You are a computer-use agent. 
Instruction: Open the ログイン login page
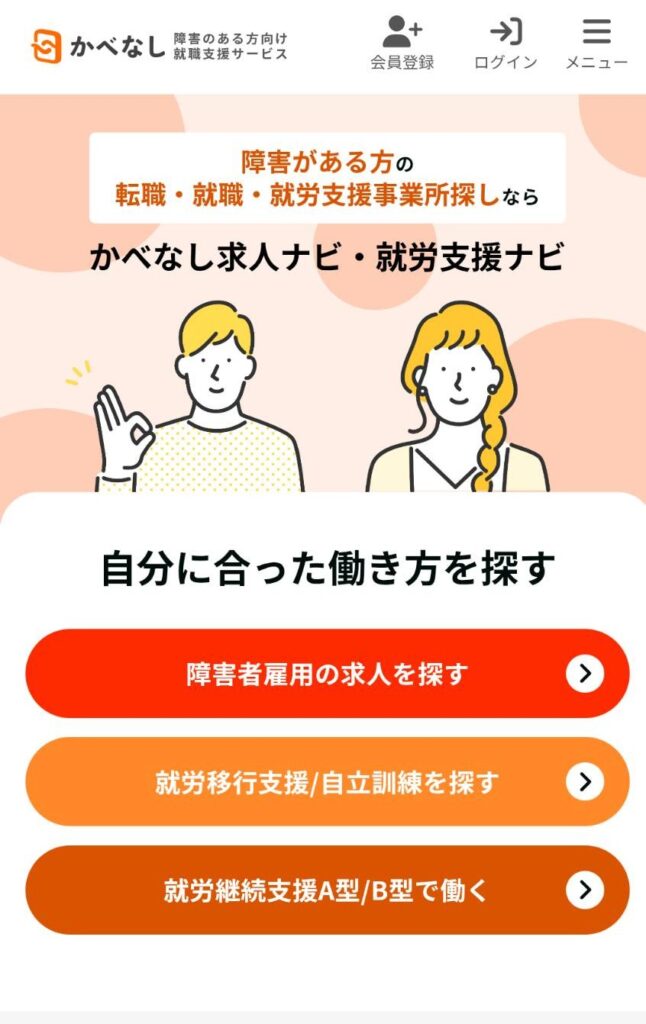[x=505, y=44]
